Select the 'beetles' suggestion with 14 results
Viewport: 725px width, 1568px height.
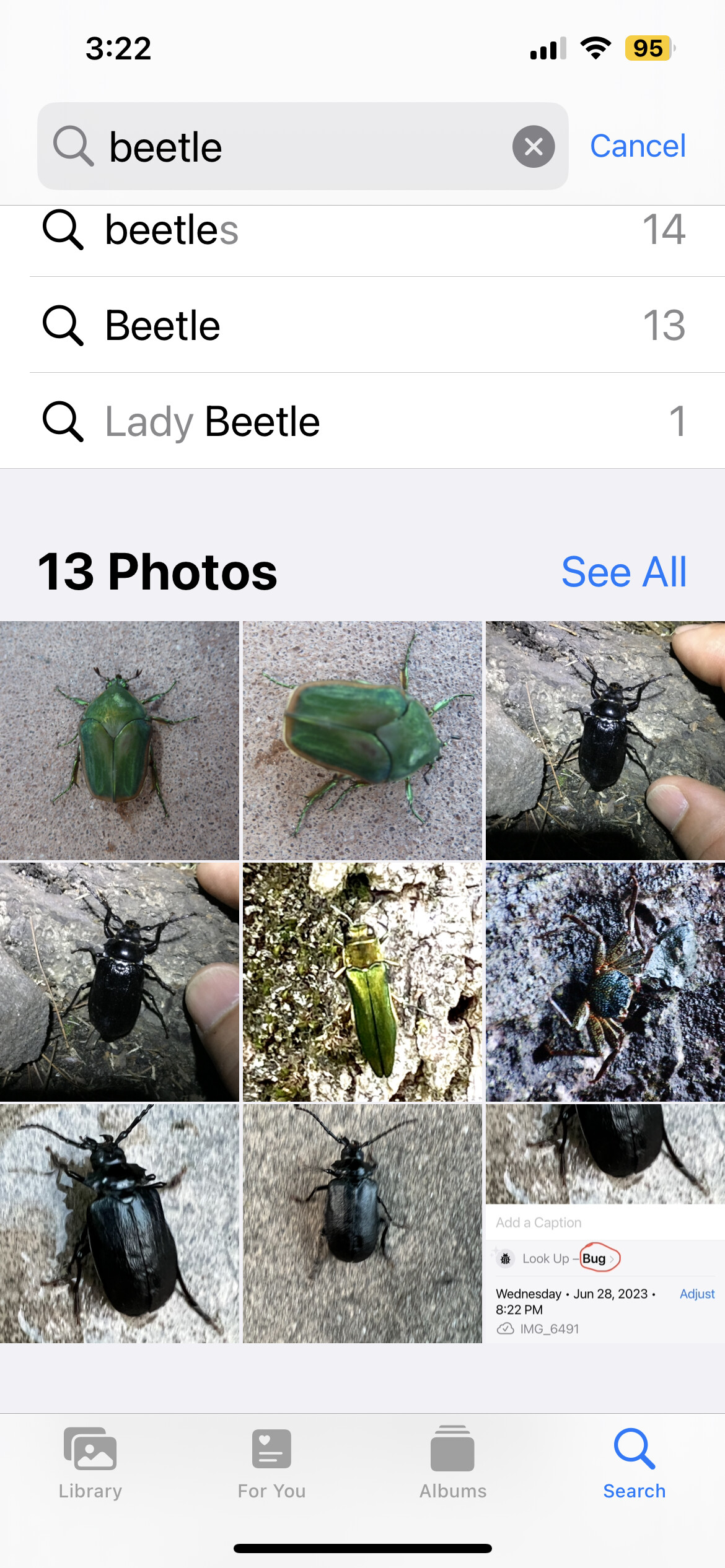[x=362, y=230]
